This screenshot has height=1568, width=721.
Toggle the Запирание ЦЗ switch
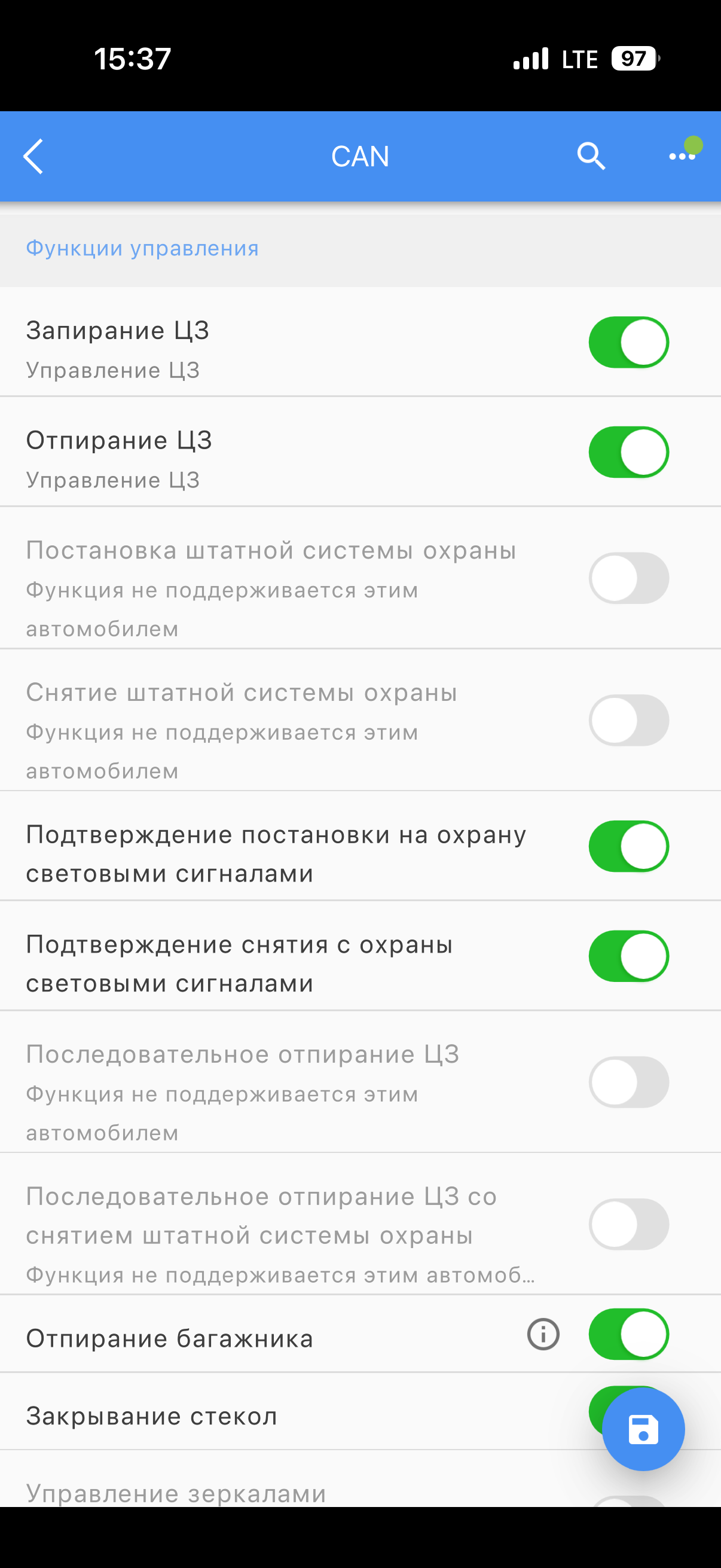[x=628, y=342]
